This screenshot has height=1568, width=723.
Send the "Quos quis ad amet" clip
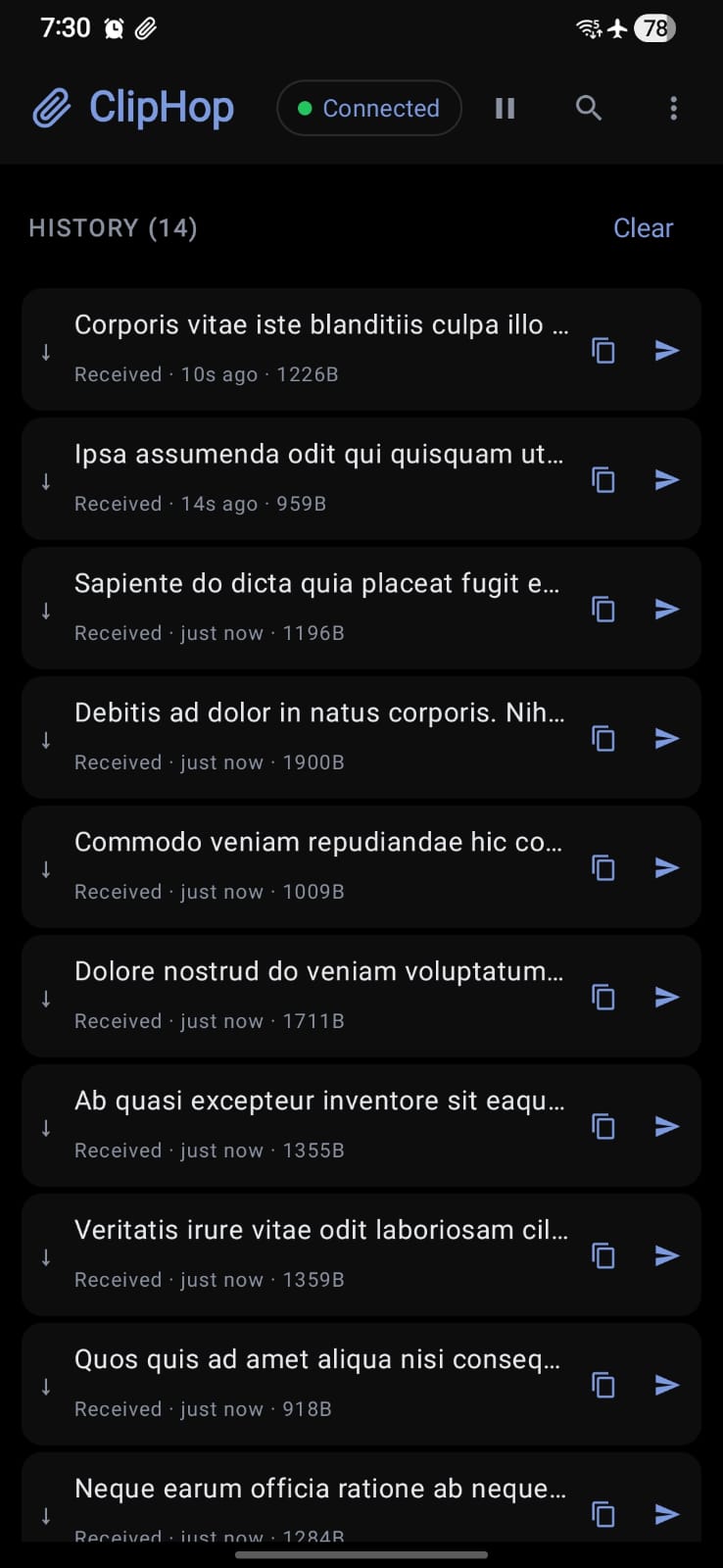[x=667, y=1385]
